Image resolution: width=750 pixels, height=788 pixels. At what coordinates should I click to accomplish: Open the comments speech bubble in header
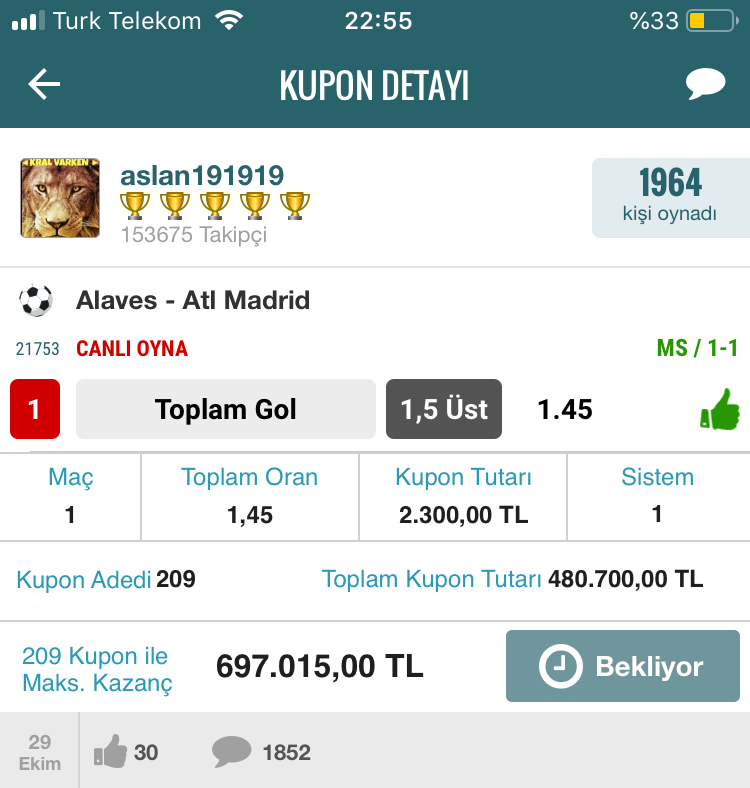(705, 85)
